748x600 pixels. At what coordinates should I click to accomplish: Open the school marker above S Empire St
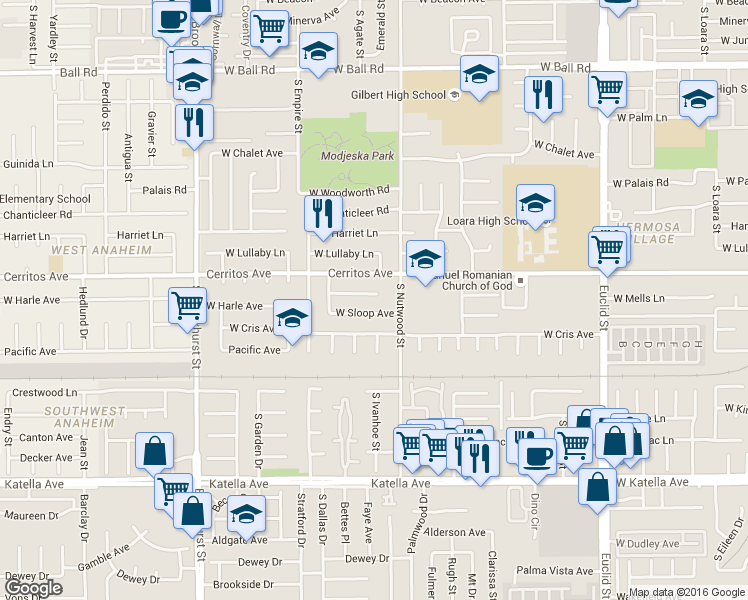[318, 53]
